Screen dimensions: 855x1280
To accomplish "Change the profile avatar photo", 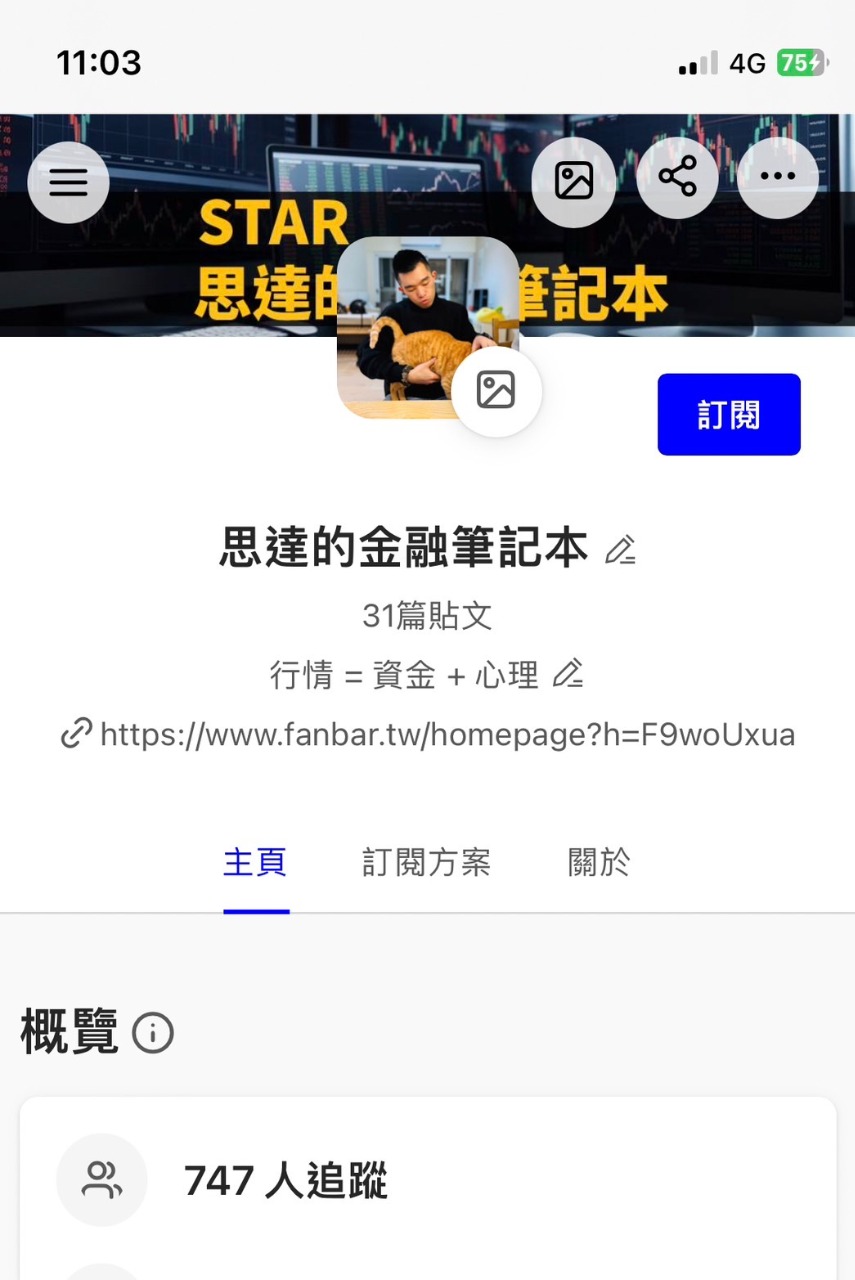I will (x=496, y=390).
